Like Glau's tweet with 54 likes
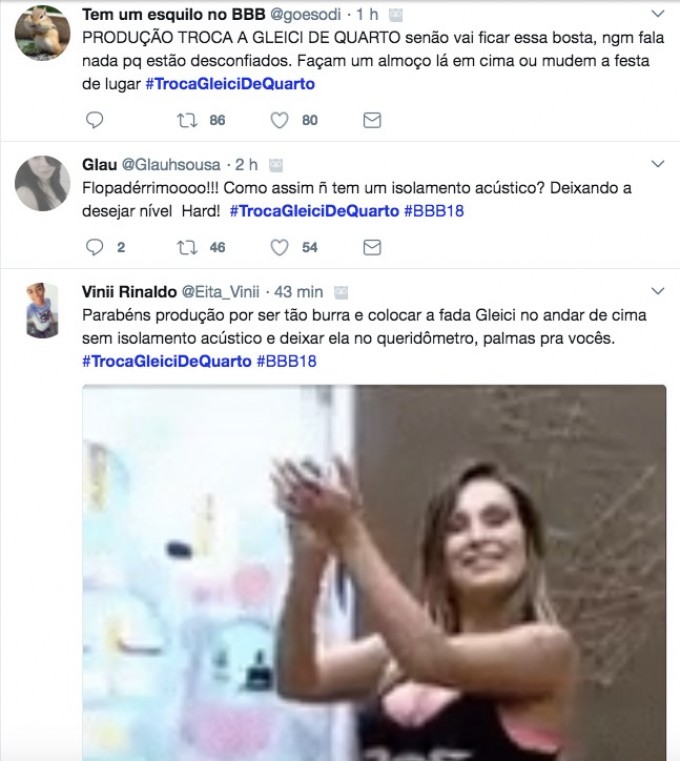Image resolution: width=680 pixels, height=761 pixels. (280, 246)
